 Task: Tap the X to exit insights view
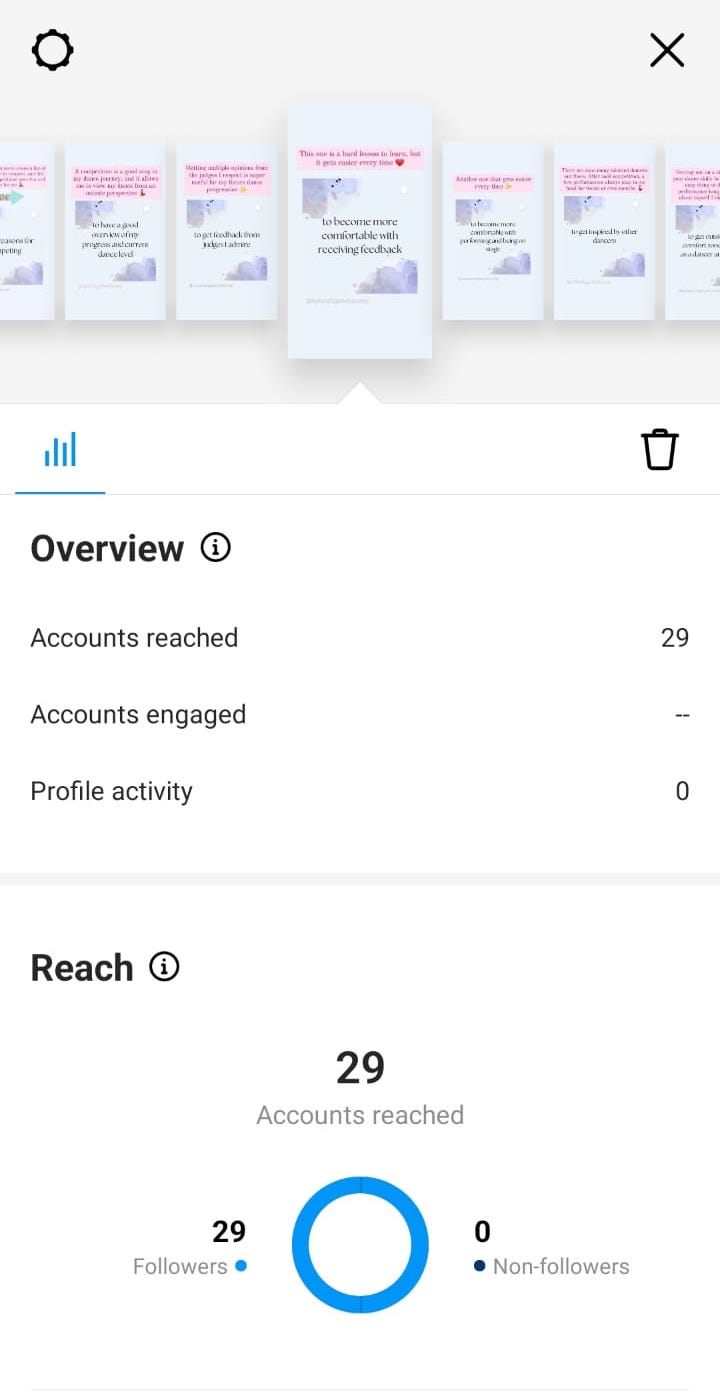coord(667,50)
